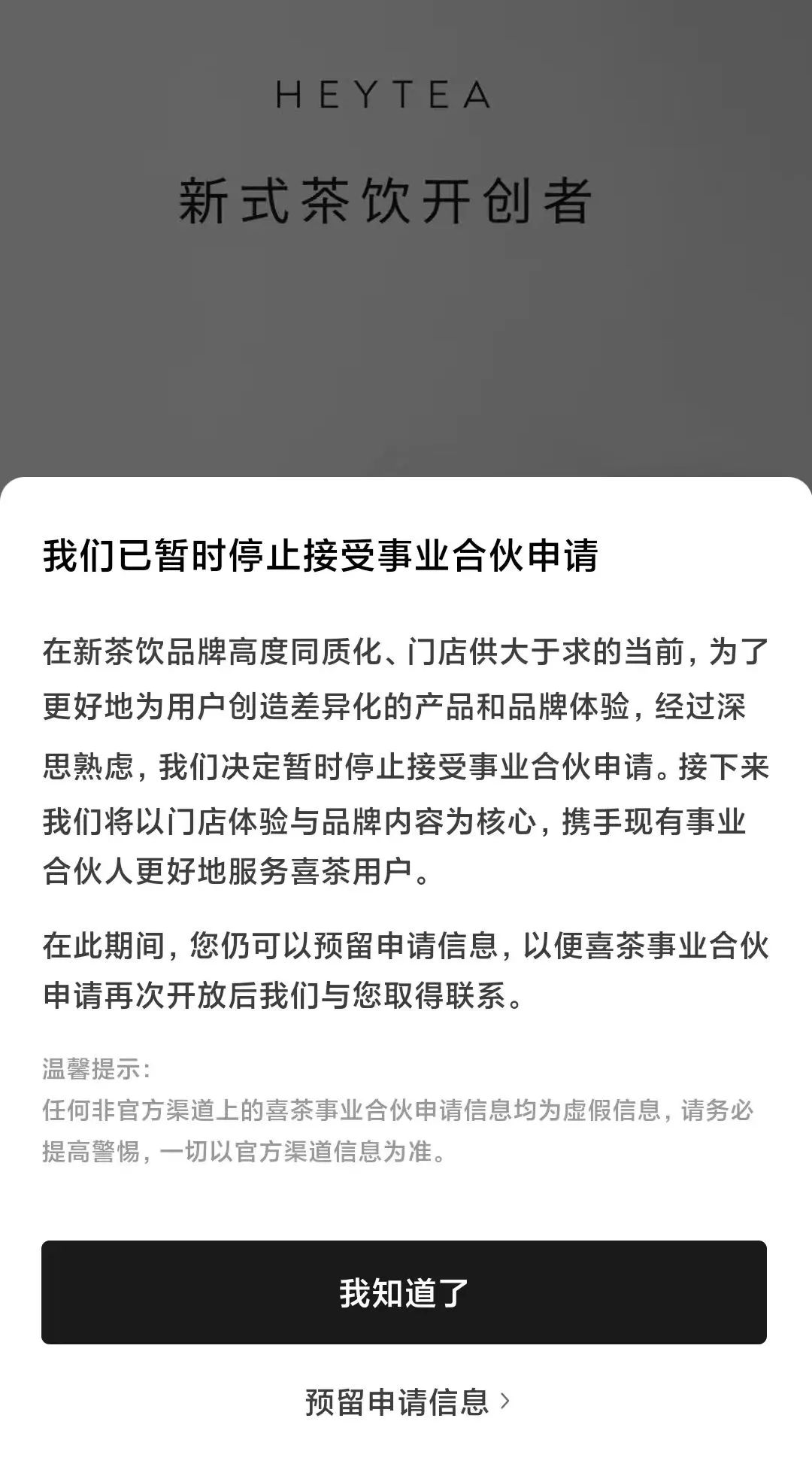
Task: Tap the 我知道了 button
Action: [x=404, y=1292]
